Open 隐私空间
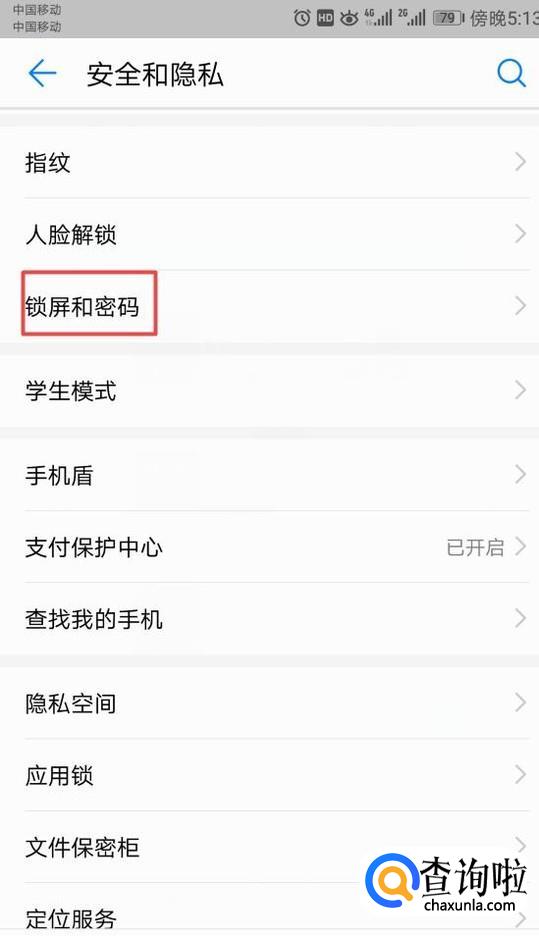The height and width of the screenshot is (936, 539). point(269,703)
